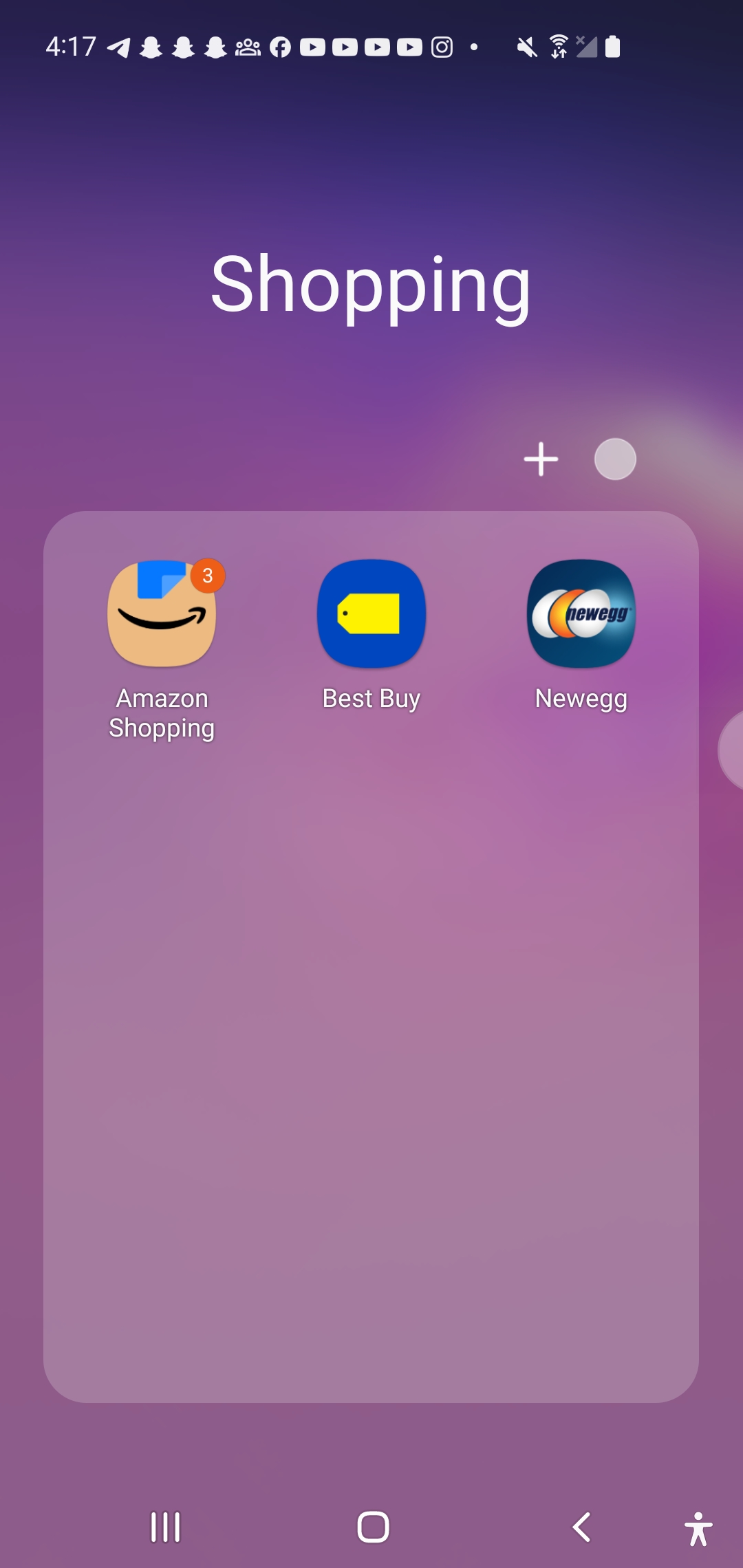Add apps with the plus button
The height and width of the screenshot is (1568, 743).
(541, 459)
